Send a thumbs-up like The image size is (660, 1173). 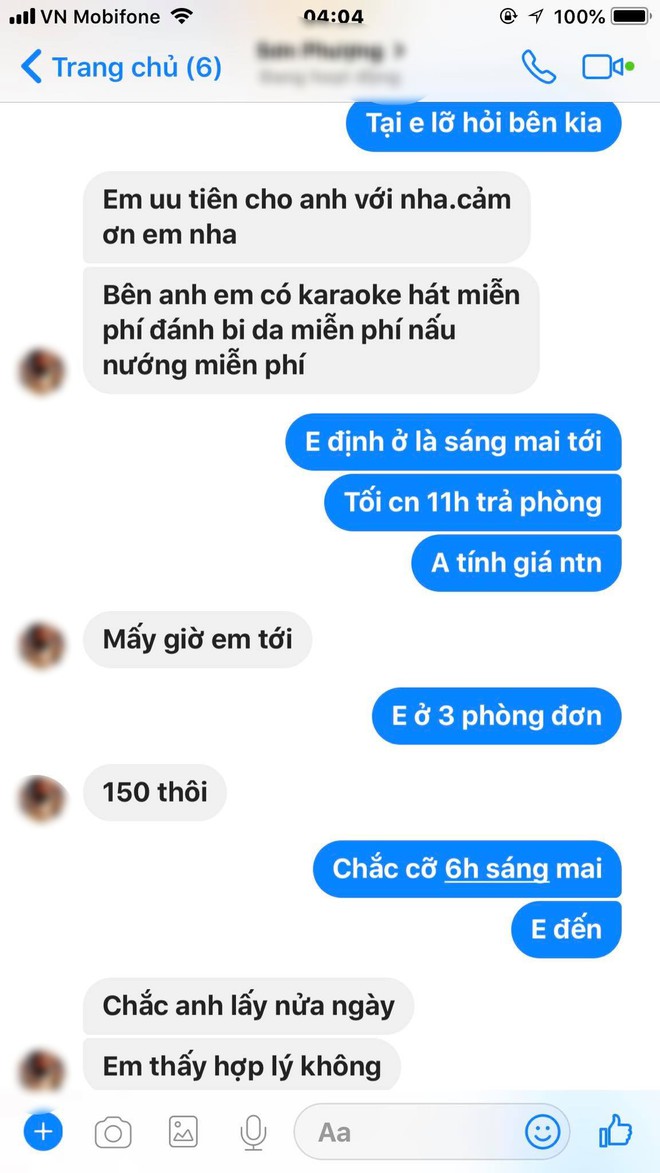pos(615,1131)
